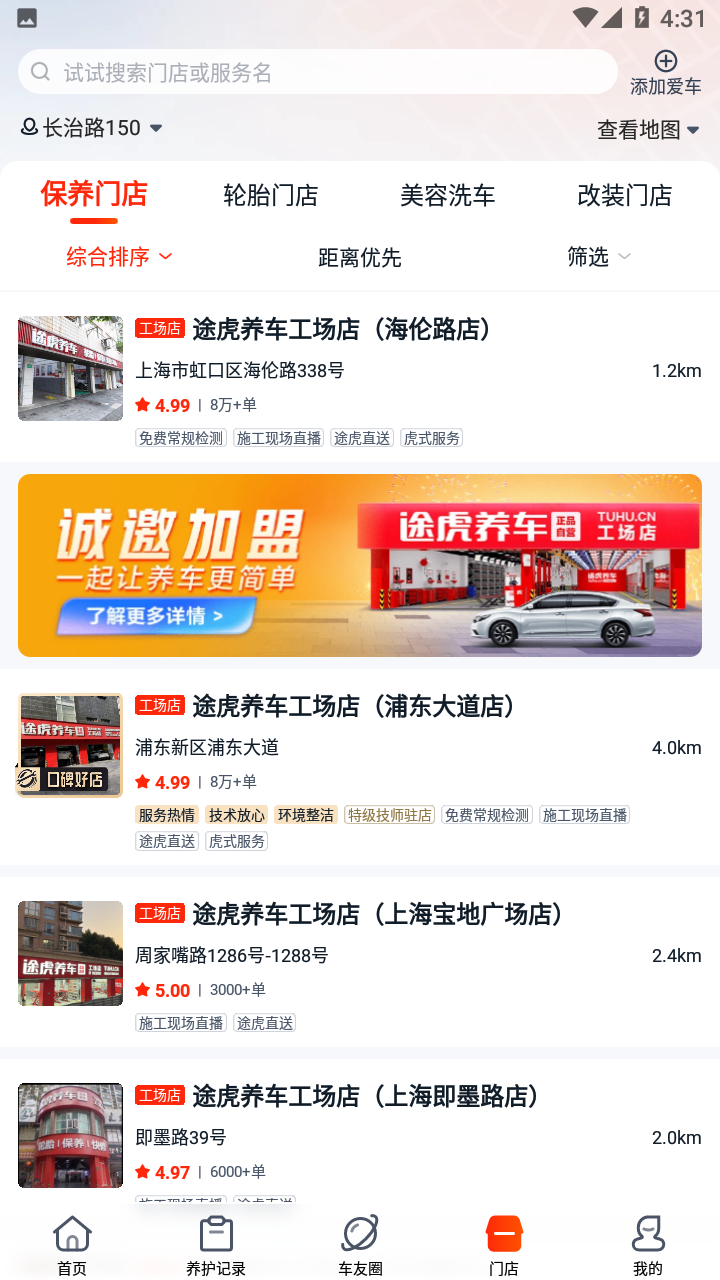Viewport: 720px width, 1280px height.
Task: Sort stores by 距离优先
Action: click(x=360, y=258)
